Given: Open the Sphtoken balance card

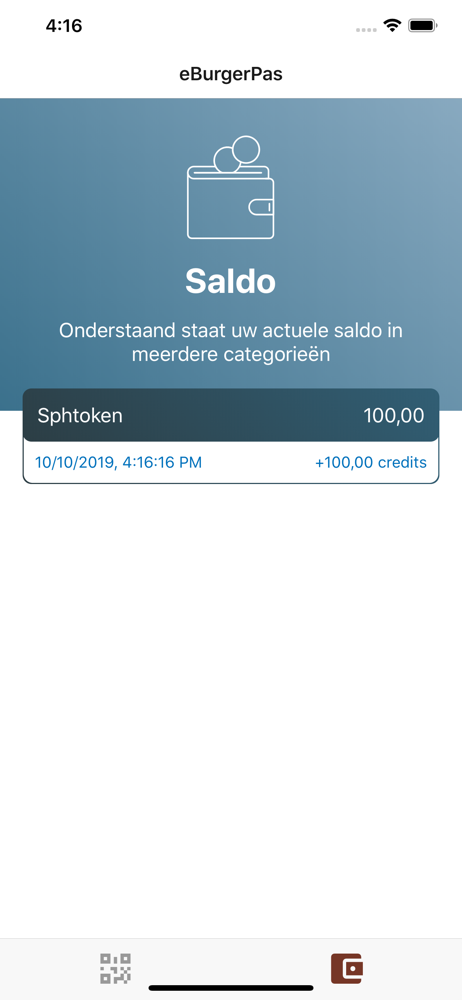Looking at the screenshot, I should [x=231, y=415].
